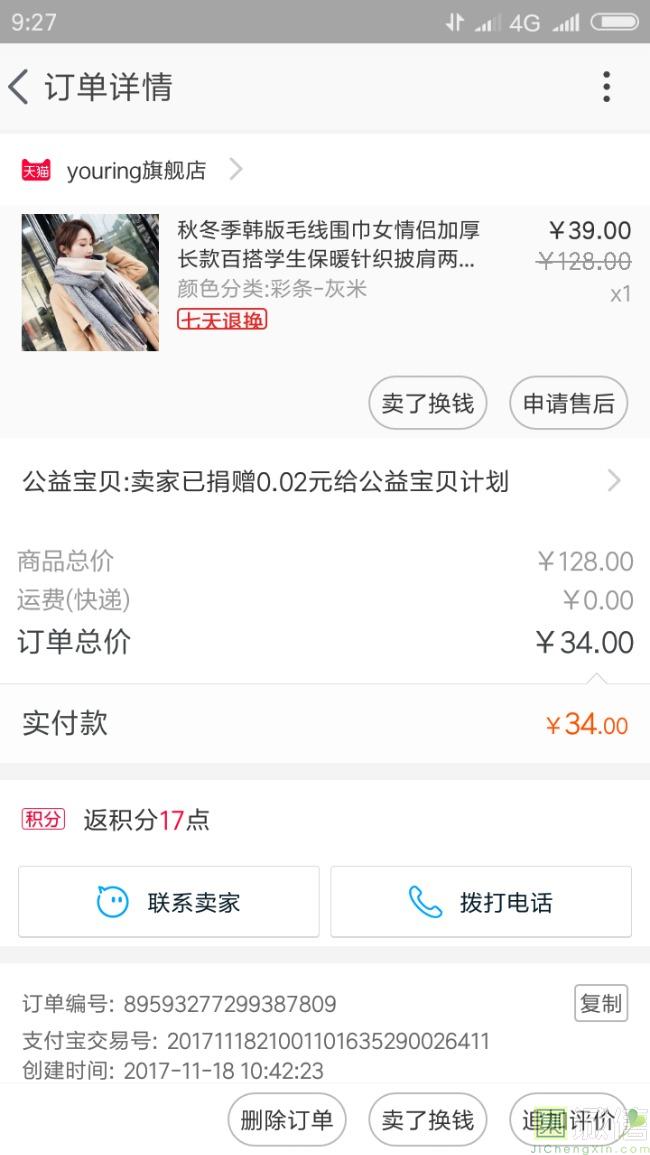The height and width of the screenshot is (1155, 650).
Task: Tap 卖了换钱 under the product
Action: click(427, 403)
